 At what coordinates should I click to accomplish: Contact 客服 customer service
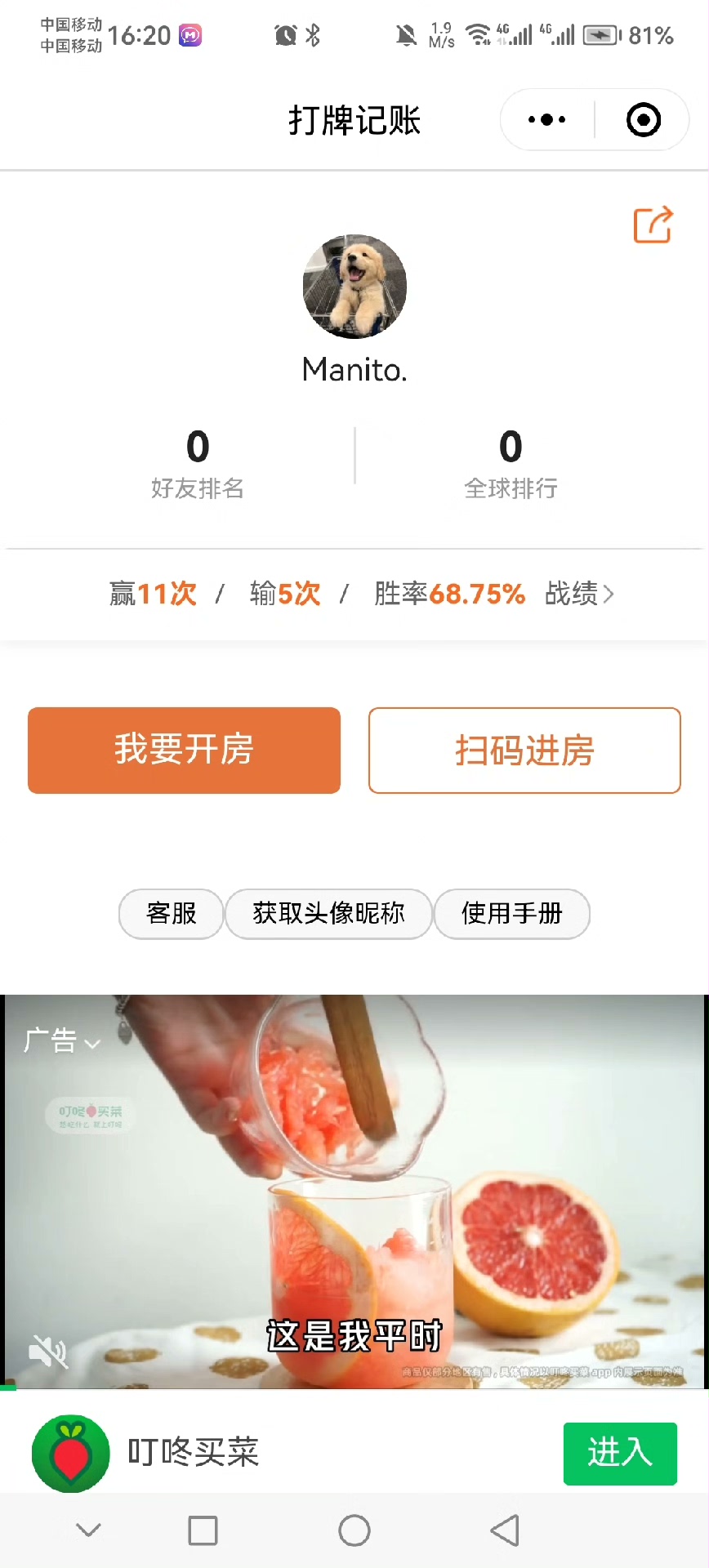[171, 913]
